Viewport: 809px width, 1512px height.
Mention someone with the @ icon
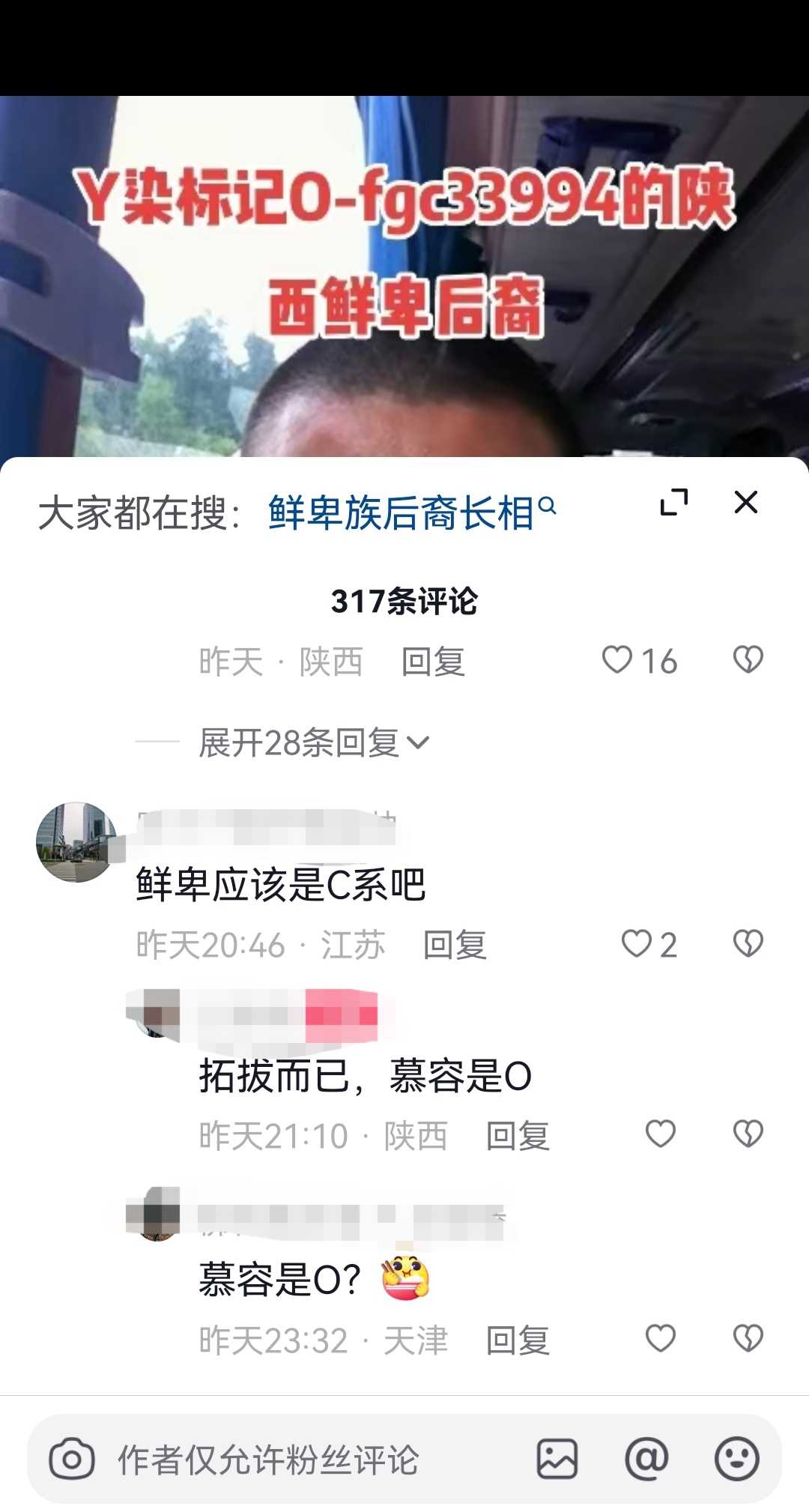coord(646,1459)
